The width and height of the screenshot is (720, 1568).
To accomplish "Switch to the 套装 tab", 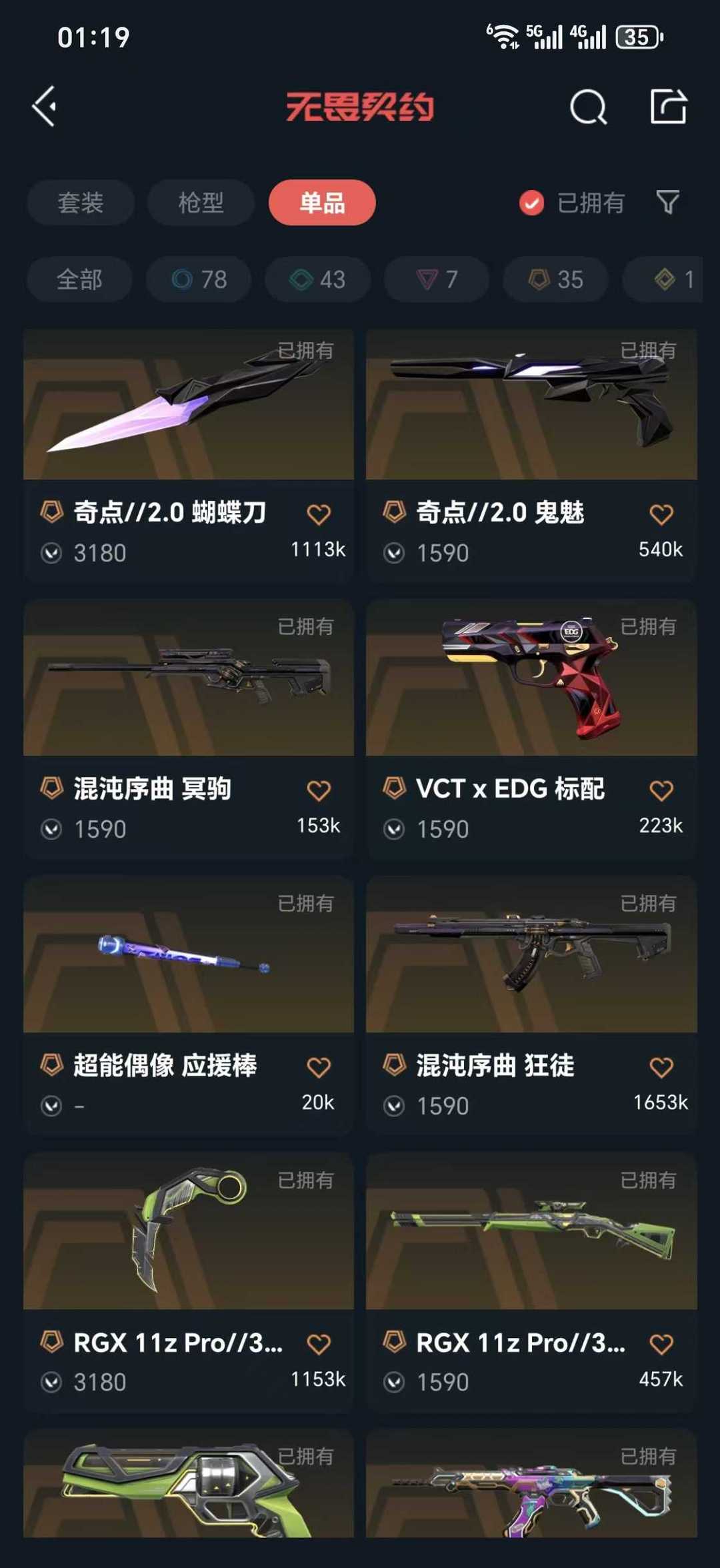I will (x=81, y=203).
